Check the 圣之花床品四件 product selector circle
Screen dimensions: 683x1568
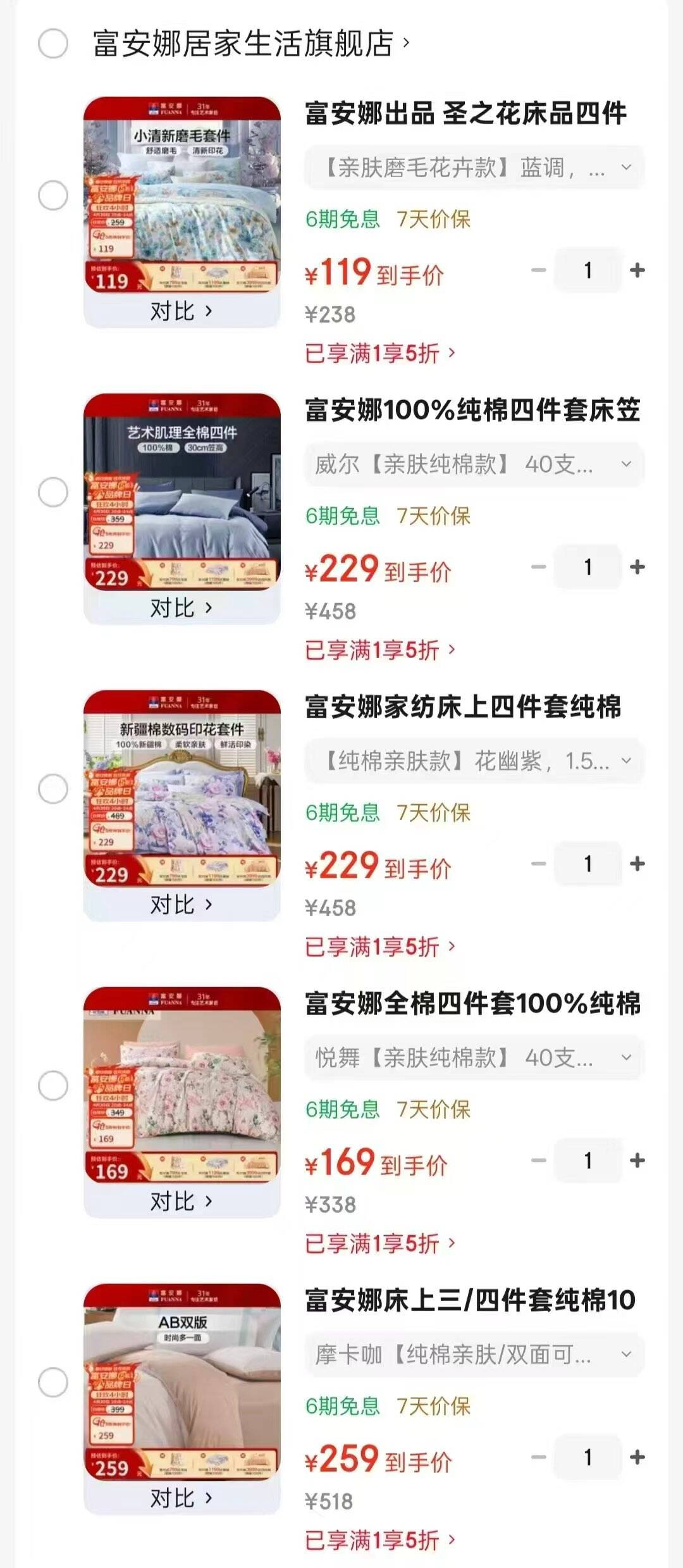coord(54,196)
